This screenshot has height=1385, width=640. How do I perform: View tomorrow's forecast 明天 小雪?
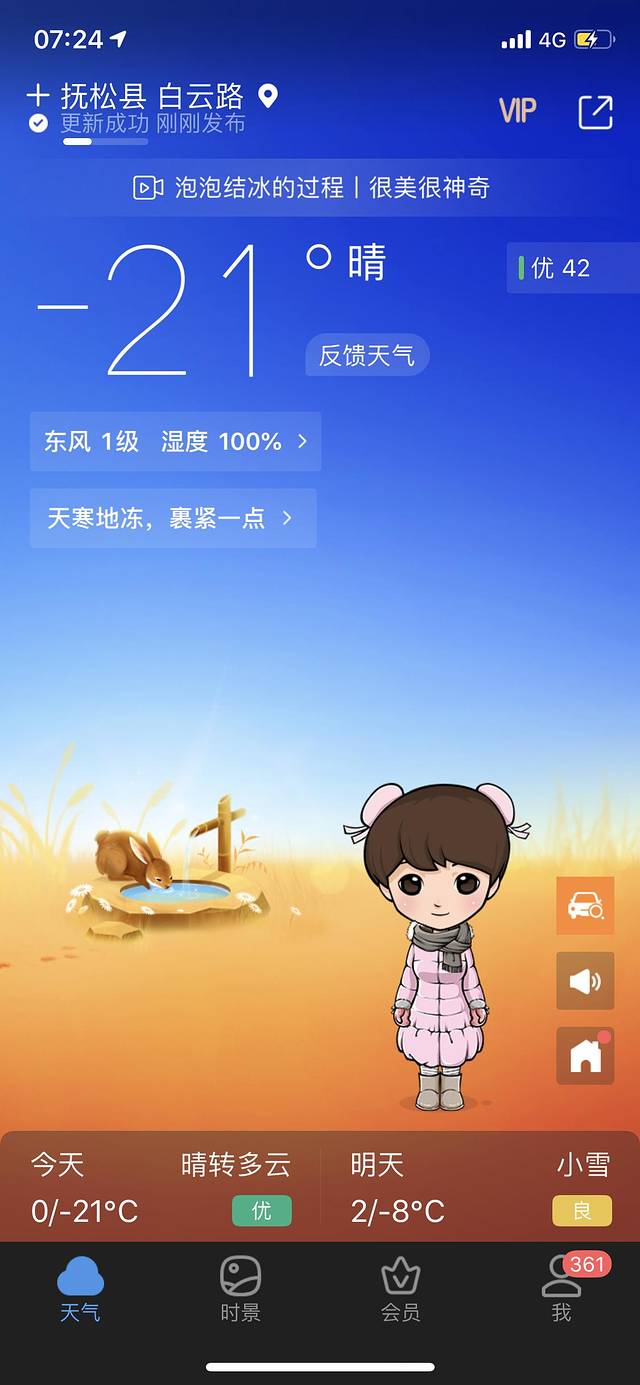(x=480, y=1187)
